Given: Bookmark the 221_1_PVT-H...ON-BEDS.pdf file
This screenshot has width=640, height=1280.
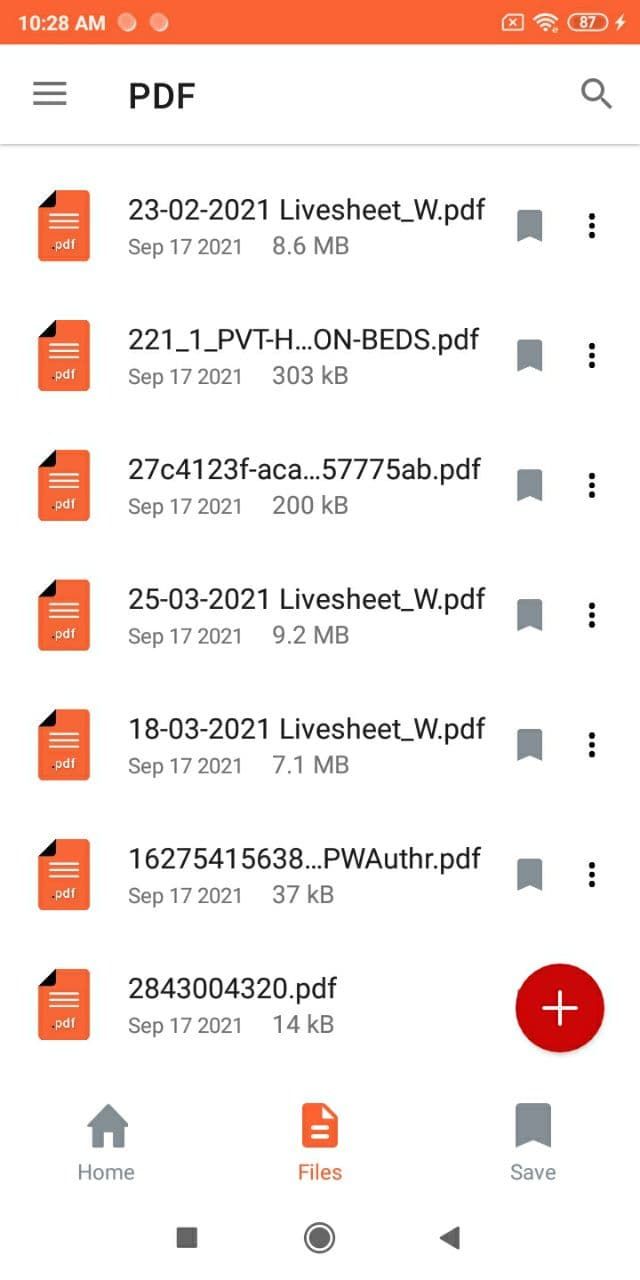Looking at the screenshot, I should [x=529, y=356].
